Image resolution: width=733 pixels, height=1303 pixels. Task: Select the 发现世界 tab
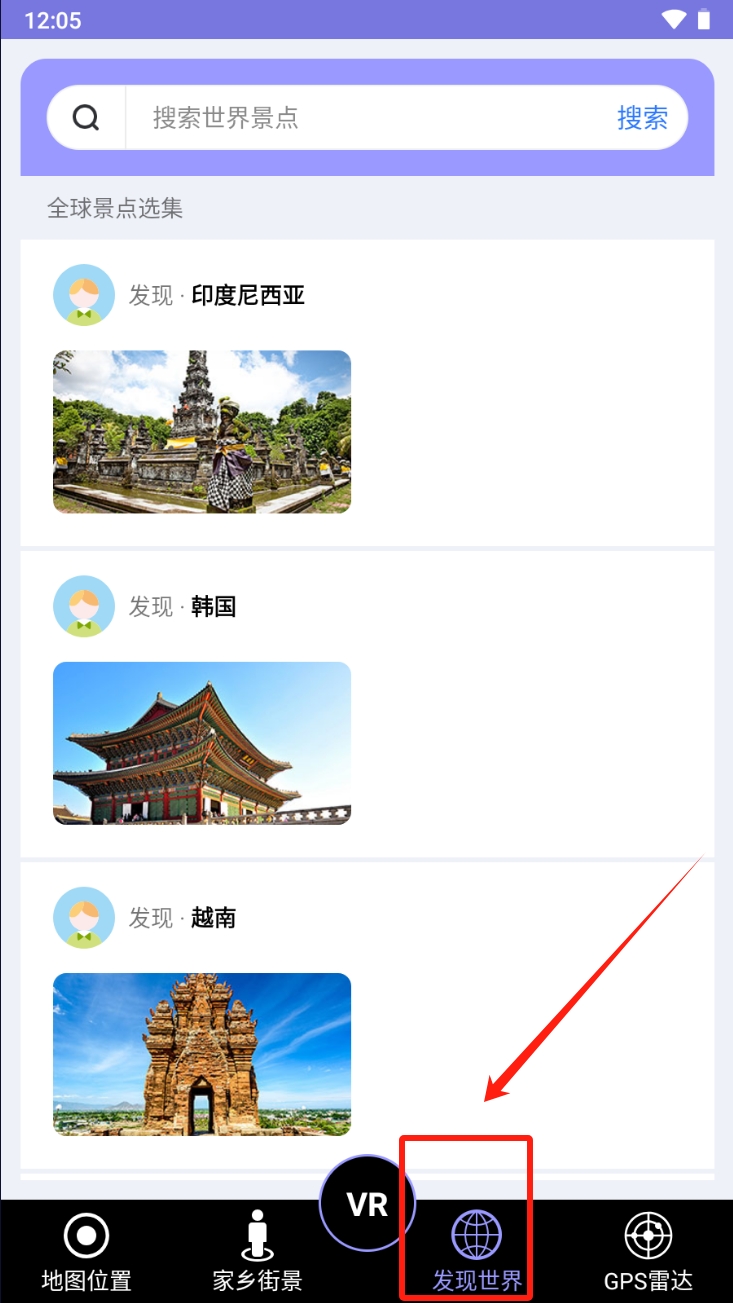(x=477, y=1252)
